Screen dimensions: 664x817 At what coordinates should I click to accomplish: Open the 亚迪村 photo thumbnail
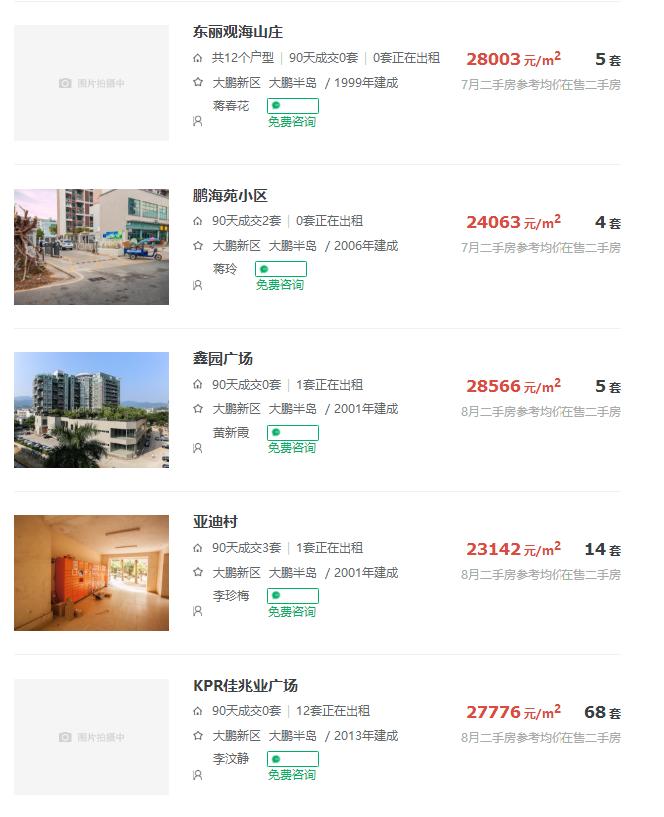tap(91, 573)
